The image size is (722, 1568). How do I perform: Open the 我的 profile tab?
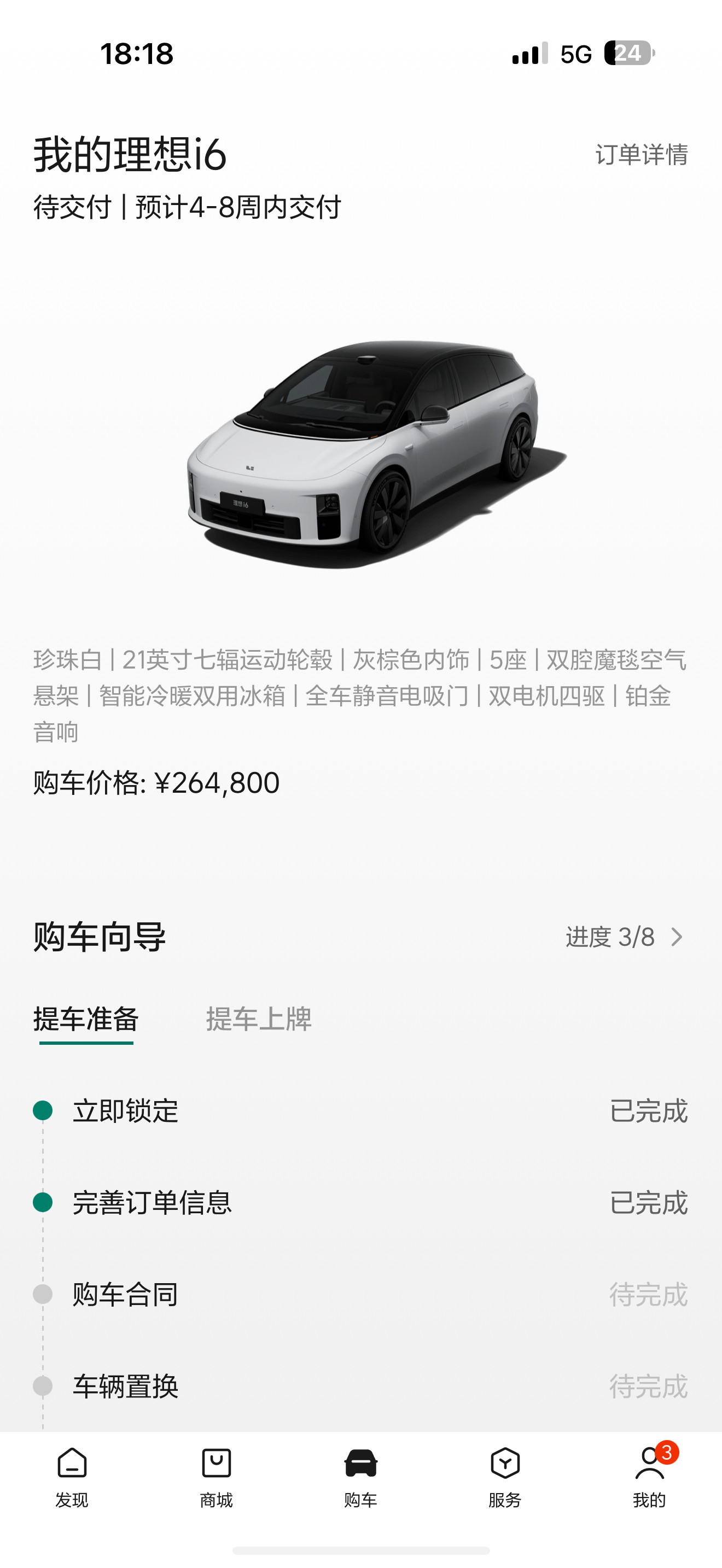[x=649, y=1477]
